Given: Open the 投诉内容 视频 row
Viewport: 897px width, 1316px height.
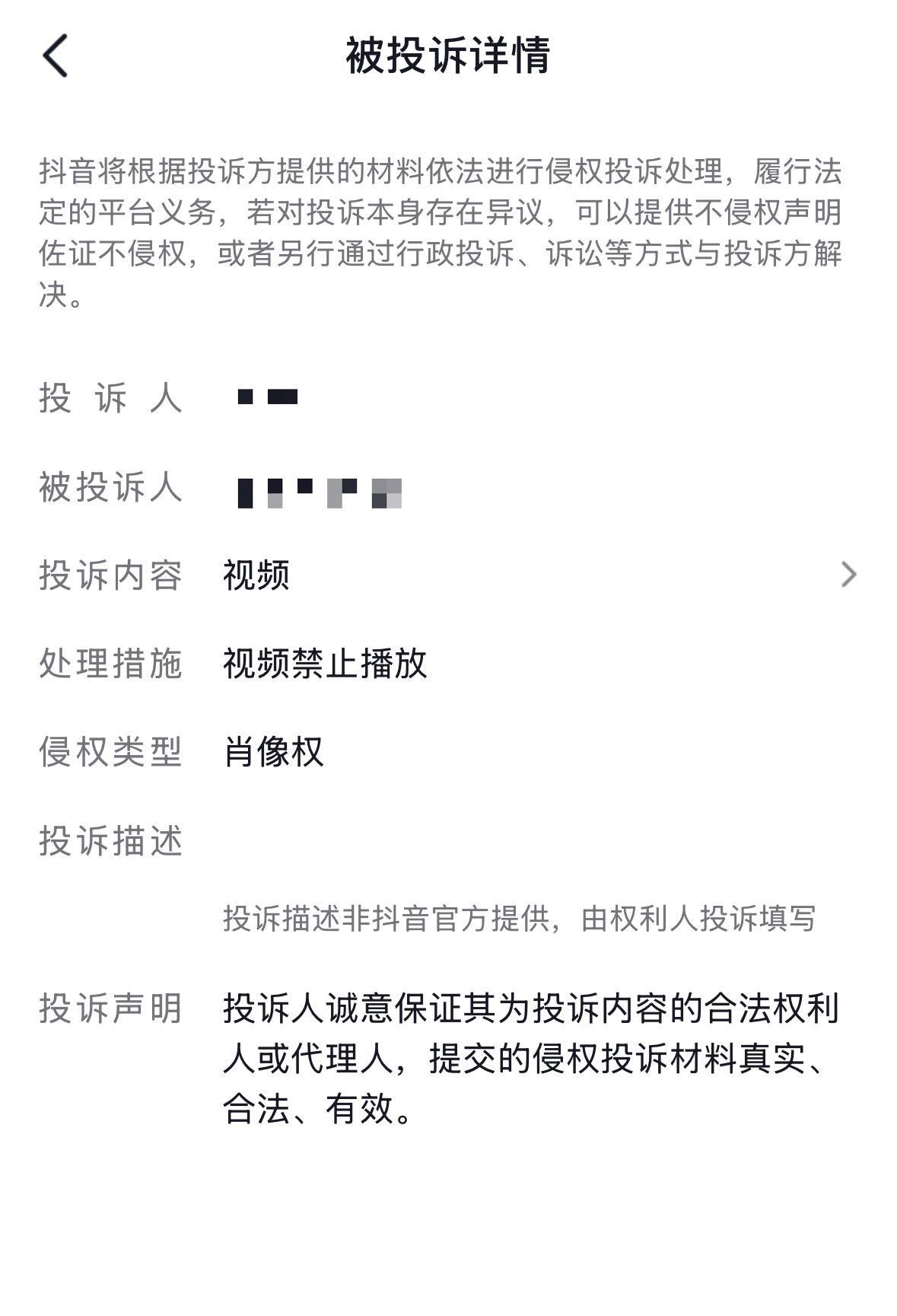Looking at the screenshot, I should (x=847, y=575).
